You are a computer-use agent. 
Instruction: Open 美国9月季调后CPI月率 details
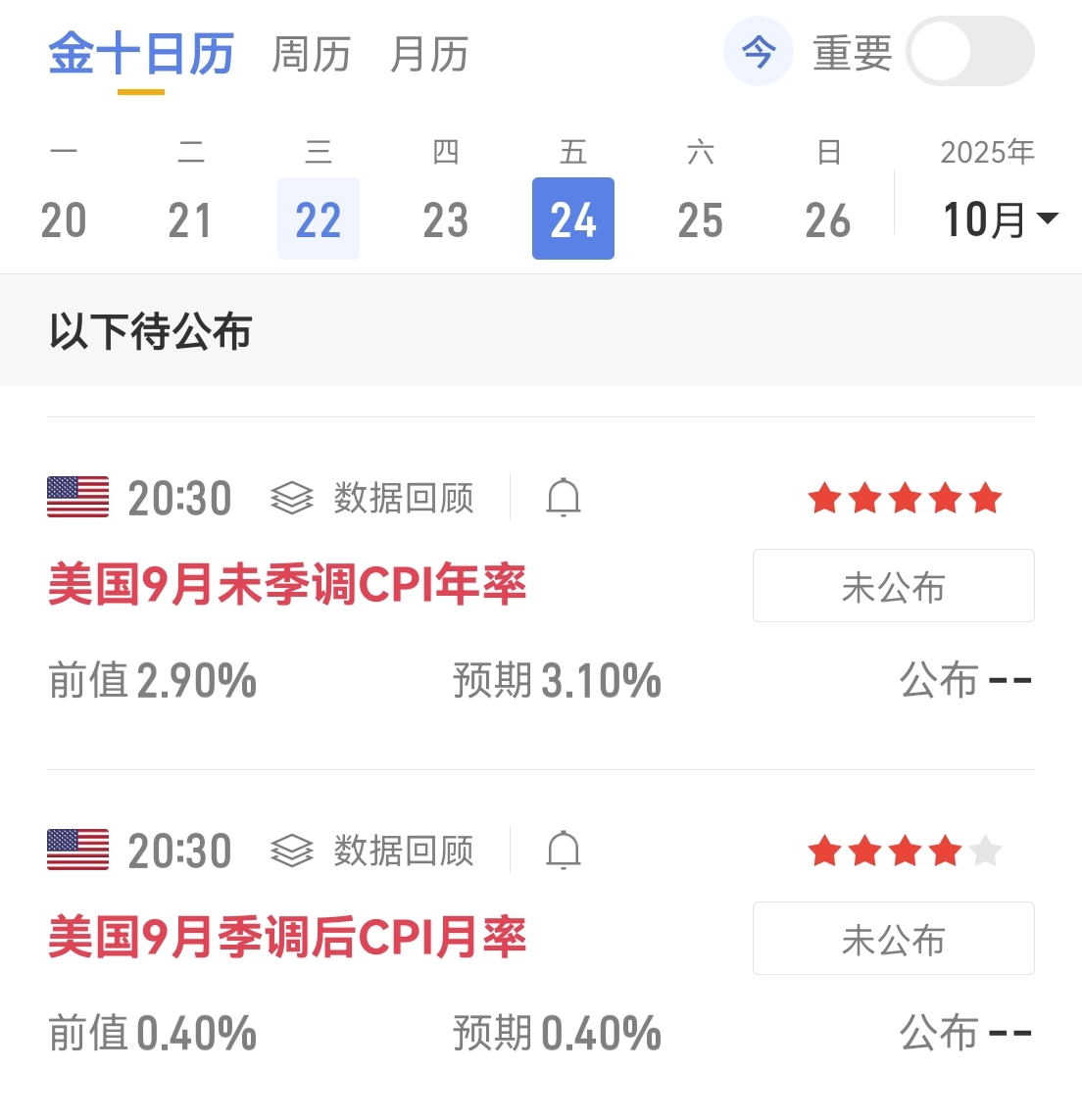[287, 939]
